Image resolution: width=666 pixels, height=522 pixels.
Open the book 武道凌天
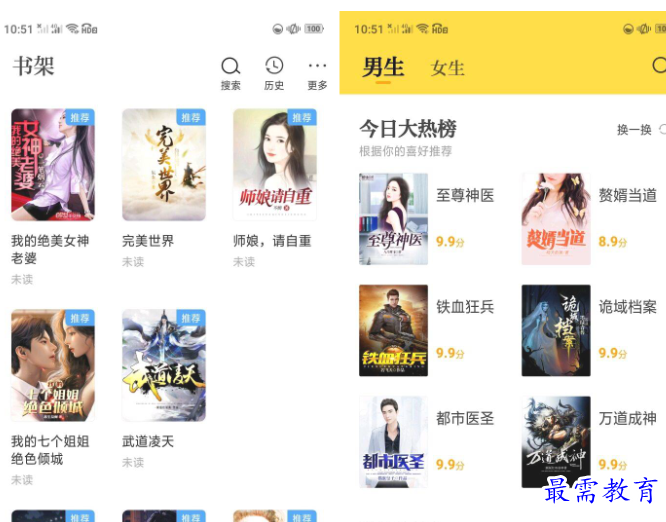164,365
